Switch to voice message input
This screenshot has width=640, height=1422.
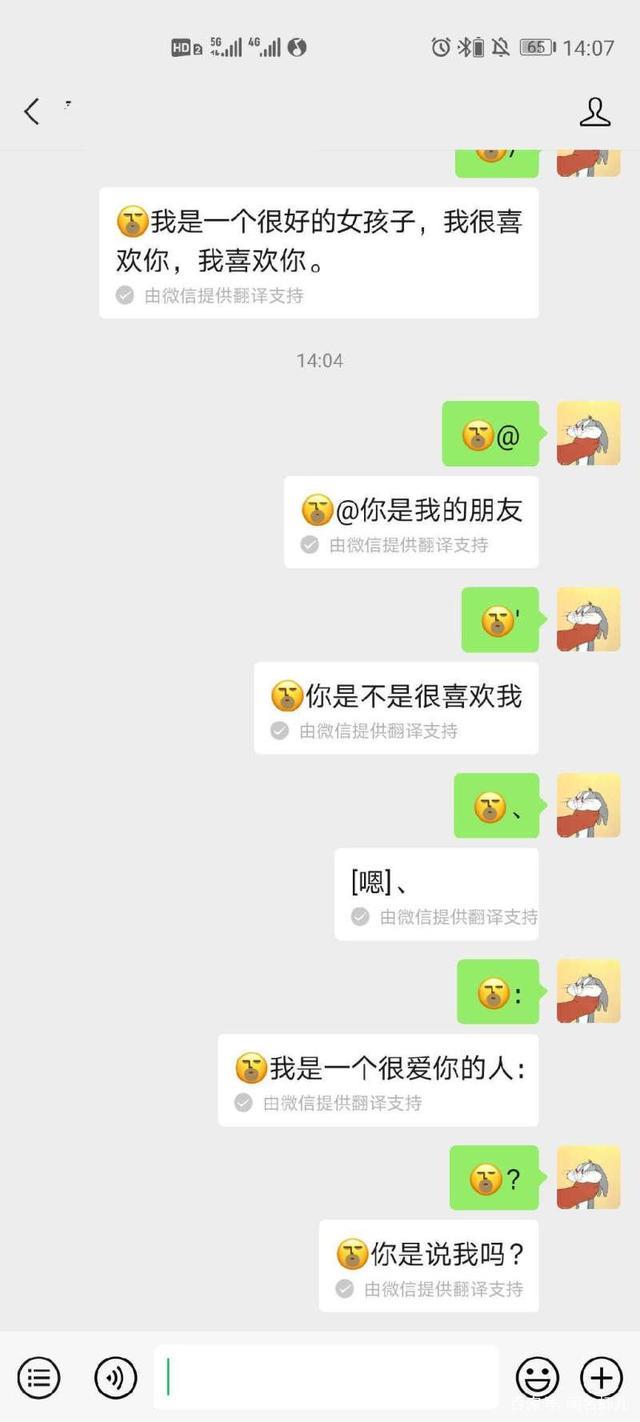(x=115, y=1378)
